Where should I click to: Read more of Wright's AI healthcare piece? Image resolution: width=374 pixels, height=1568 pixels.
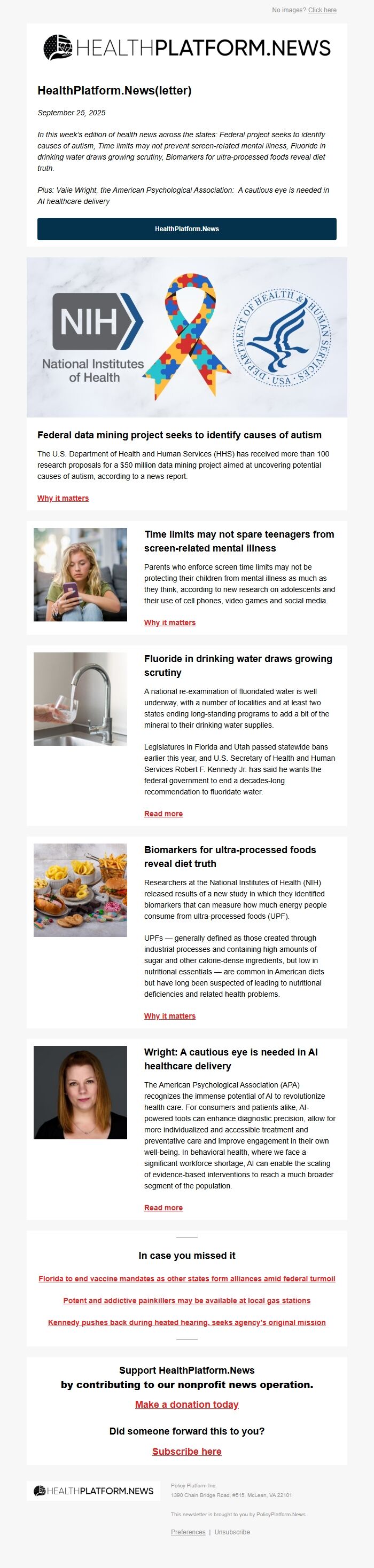coord(163,1207)
